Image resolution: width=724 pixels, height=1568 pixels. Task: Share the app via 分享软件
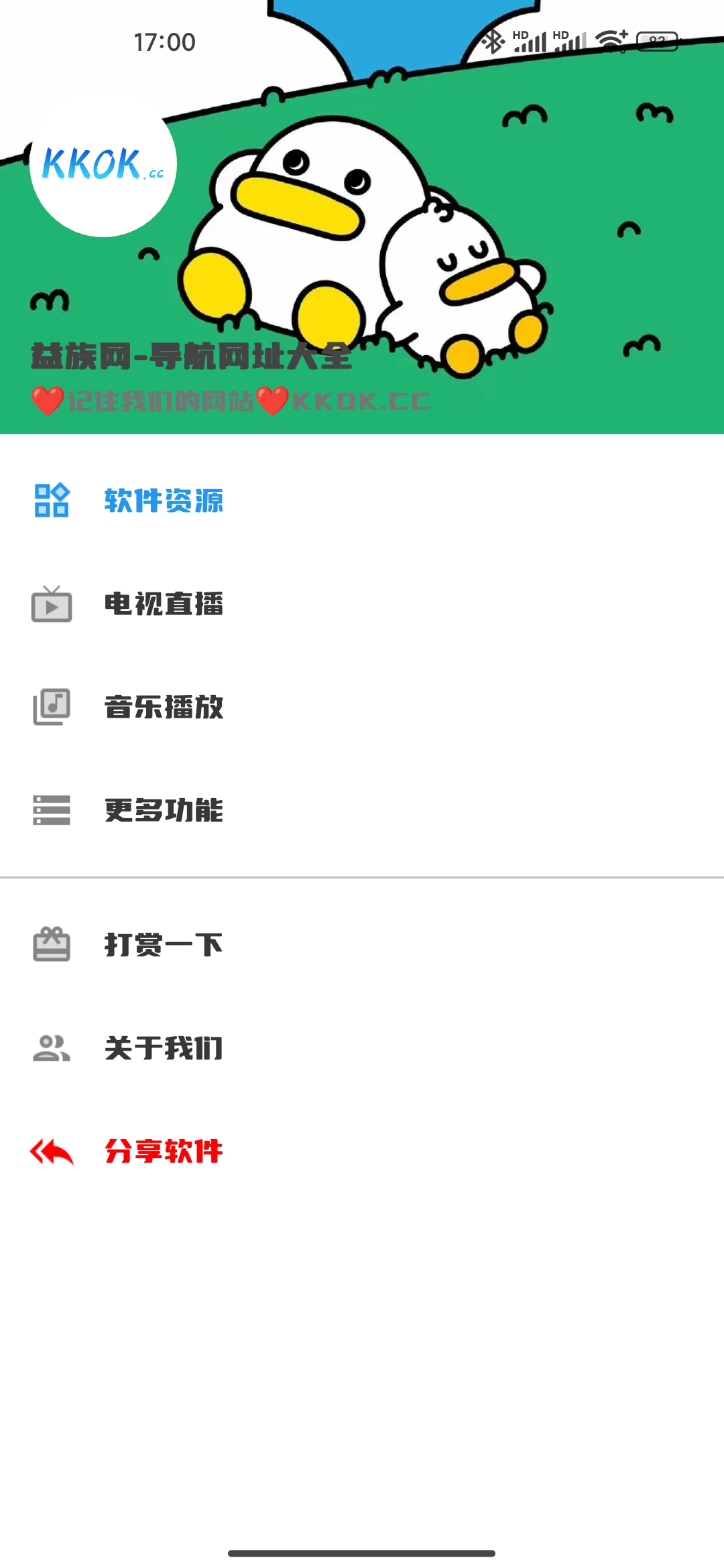coord(362,1151)
